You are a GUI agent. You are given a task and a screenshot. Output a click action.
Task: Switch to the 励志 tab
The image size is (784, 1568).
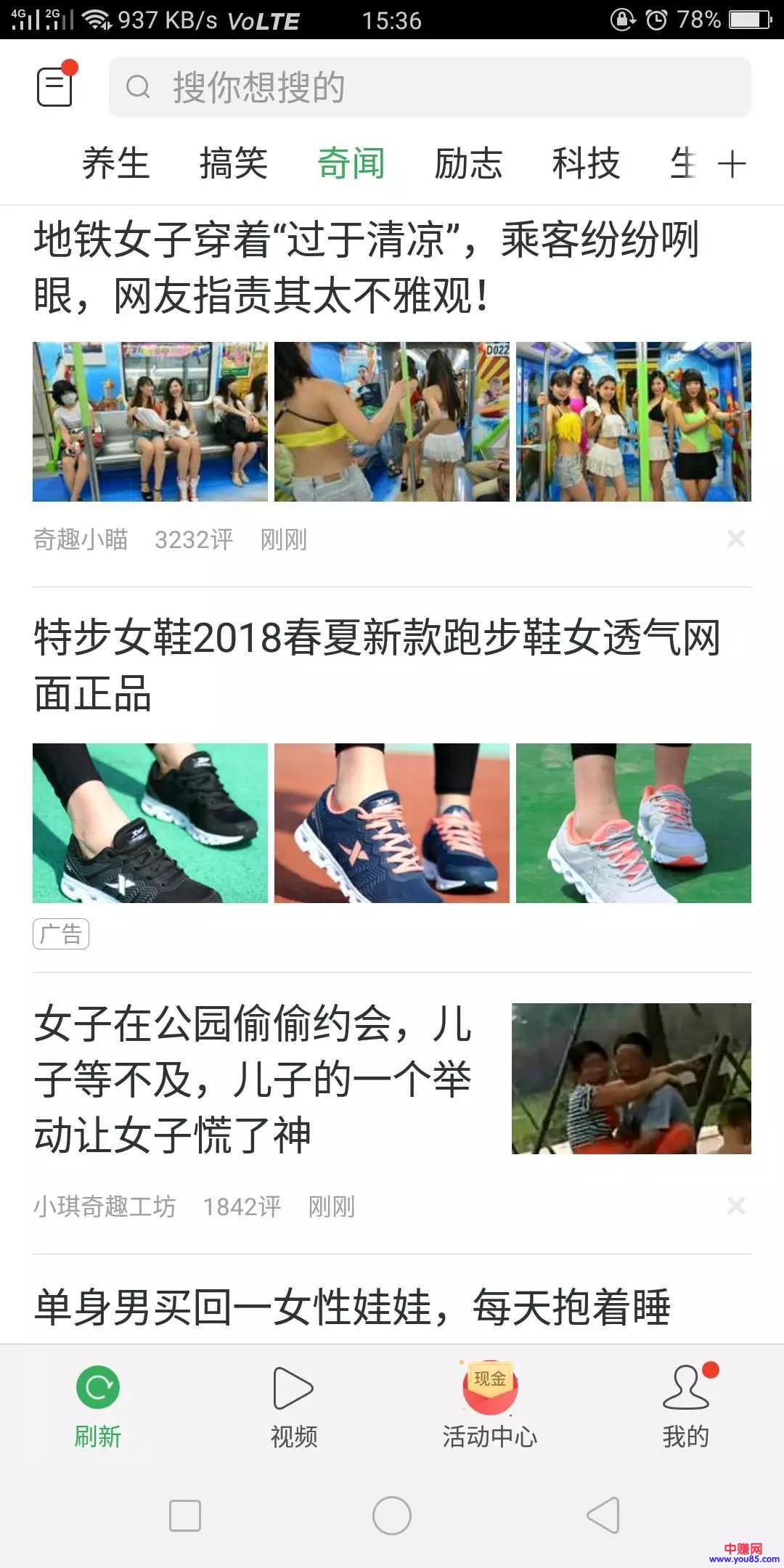[468, 163]
